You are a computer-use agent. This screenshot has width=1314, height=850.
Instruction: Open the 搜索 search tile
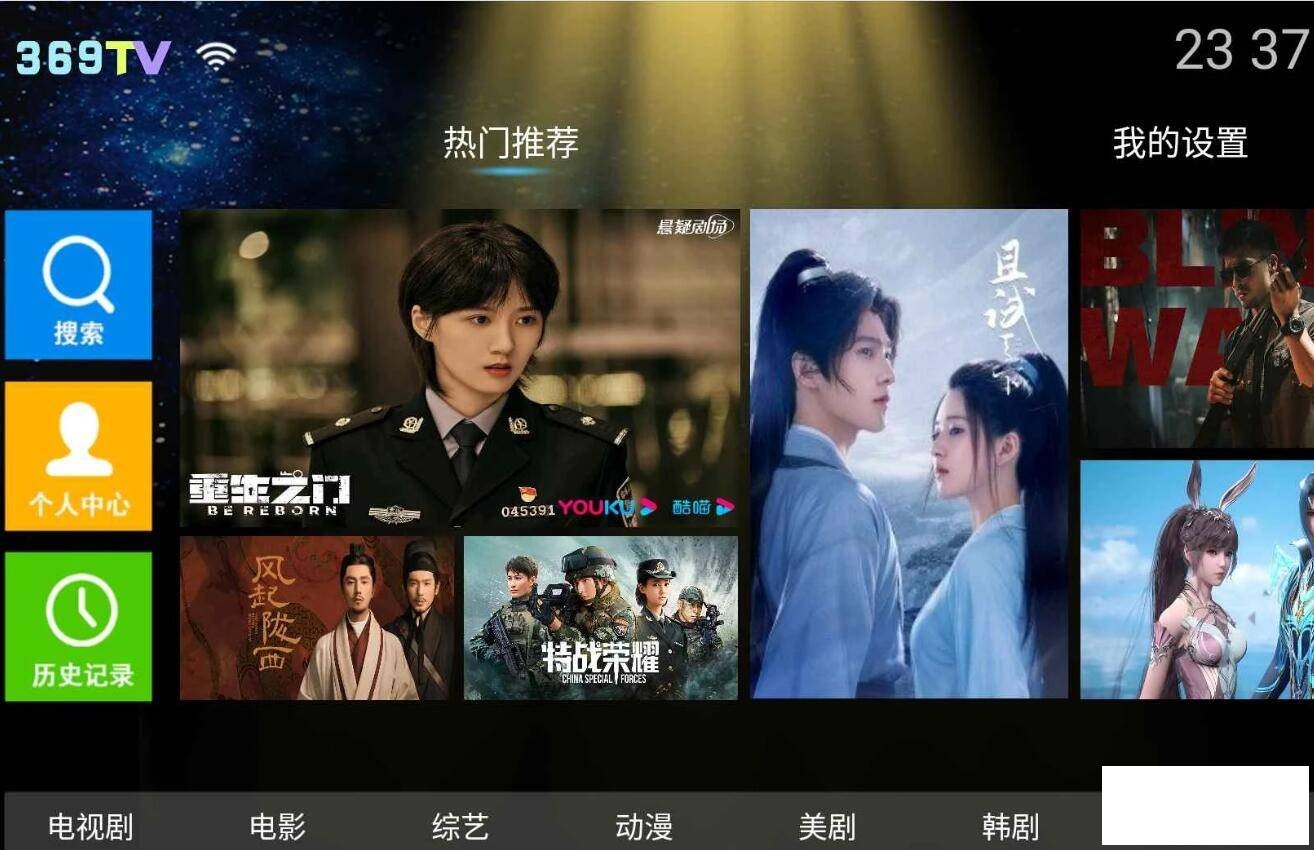78,285
